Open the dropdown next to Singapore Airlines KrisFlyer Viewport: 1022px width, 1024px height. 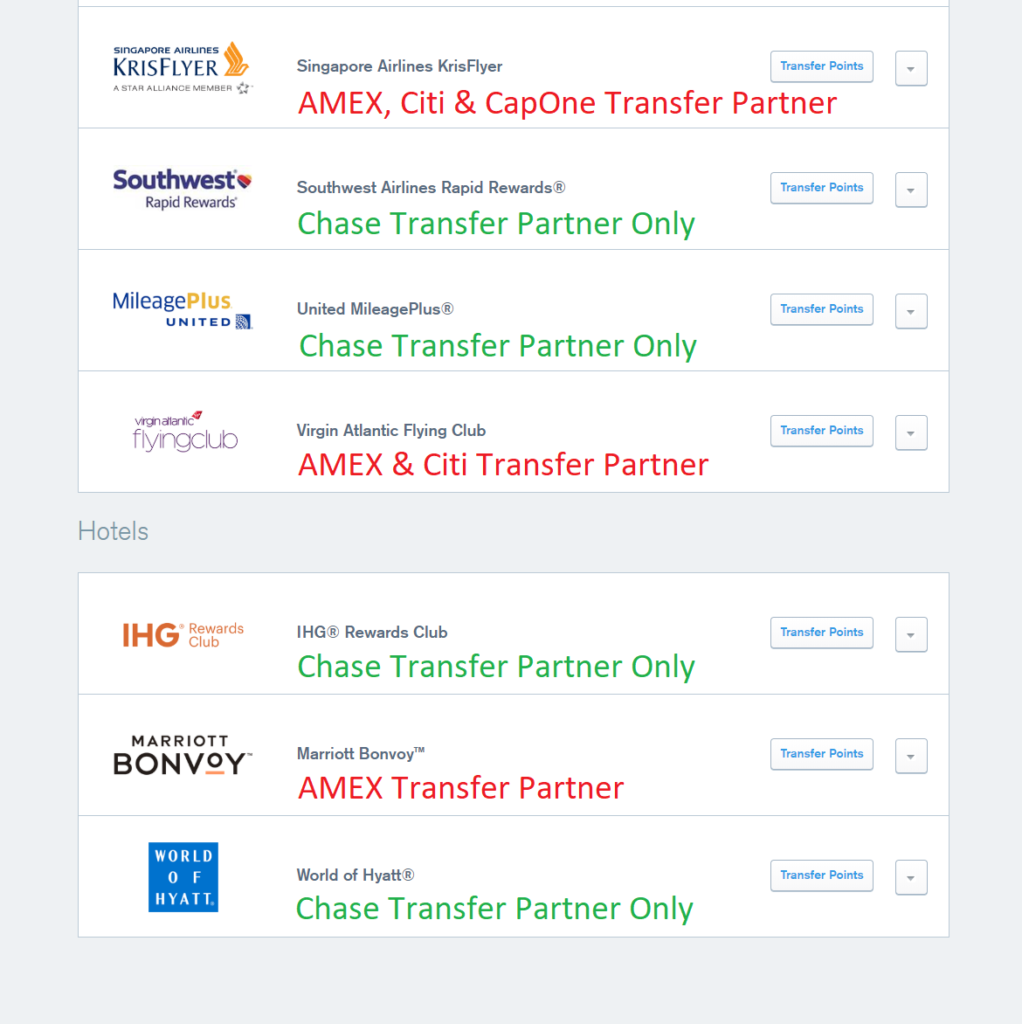910,68
